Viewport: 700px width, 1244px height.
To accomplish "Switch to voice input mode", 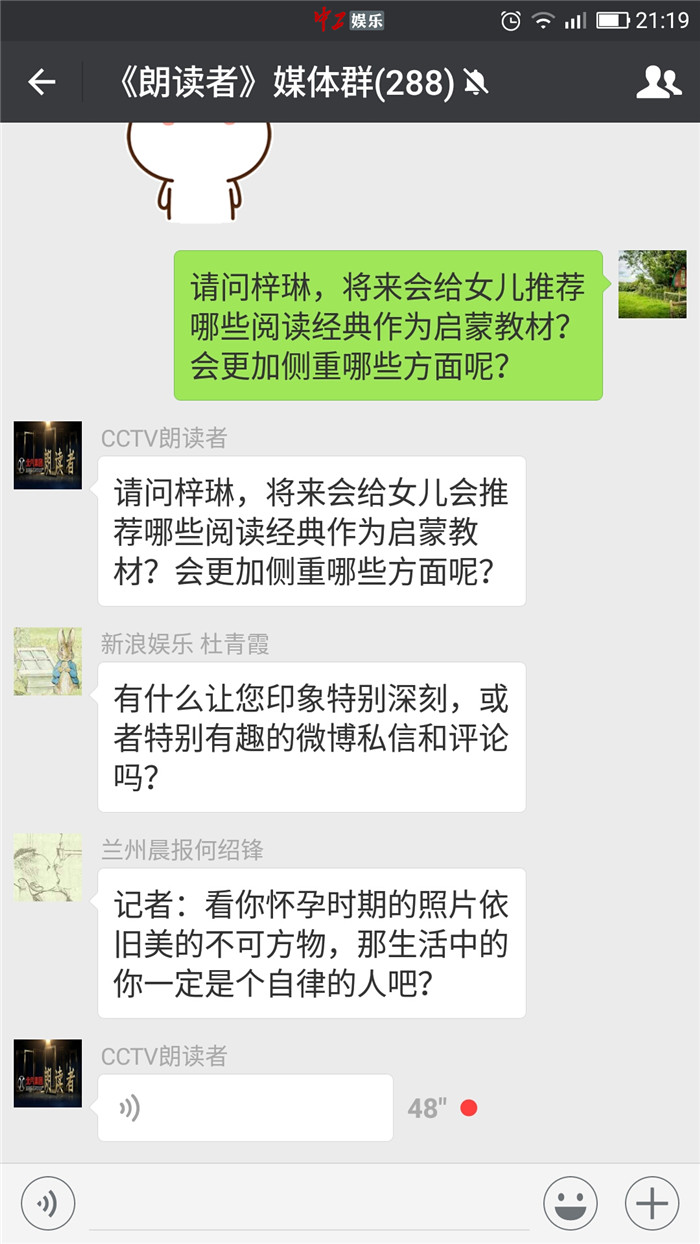I will (47, 1203).
